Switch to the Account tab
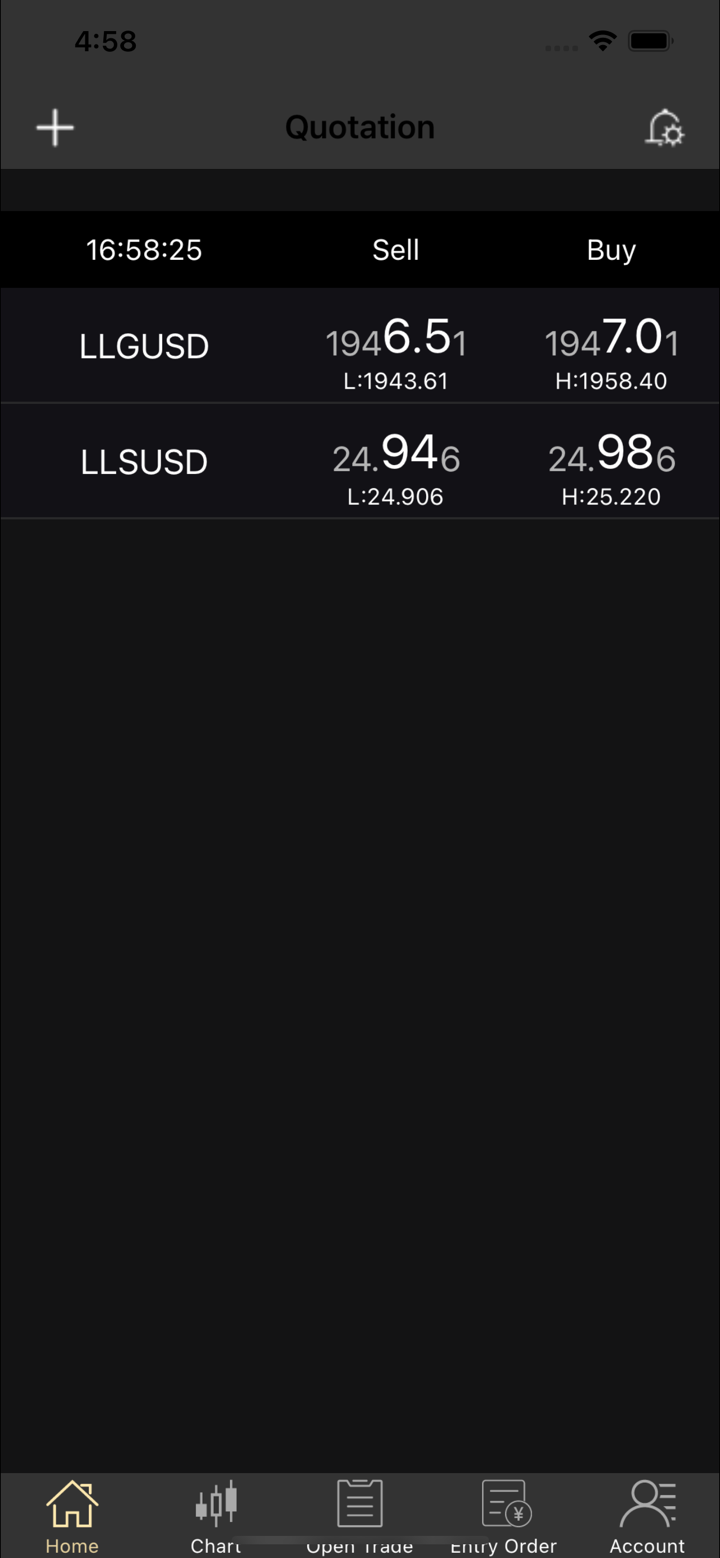 (648, 1516)
